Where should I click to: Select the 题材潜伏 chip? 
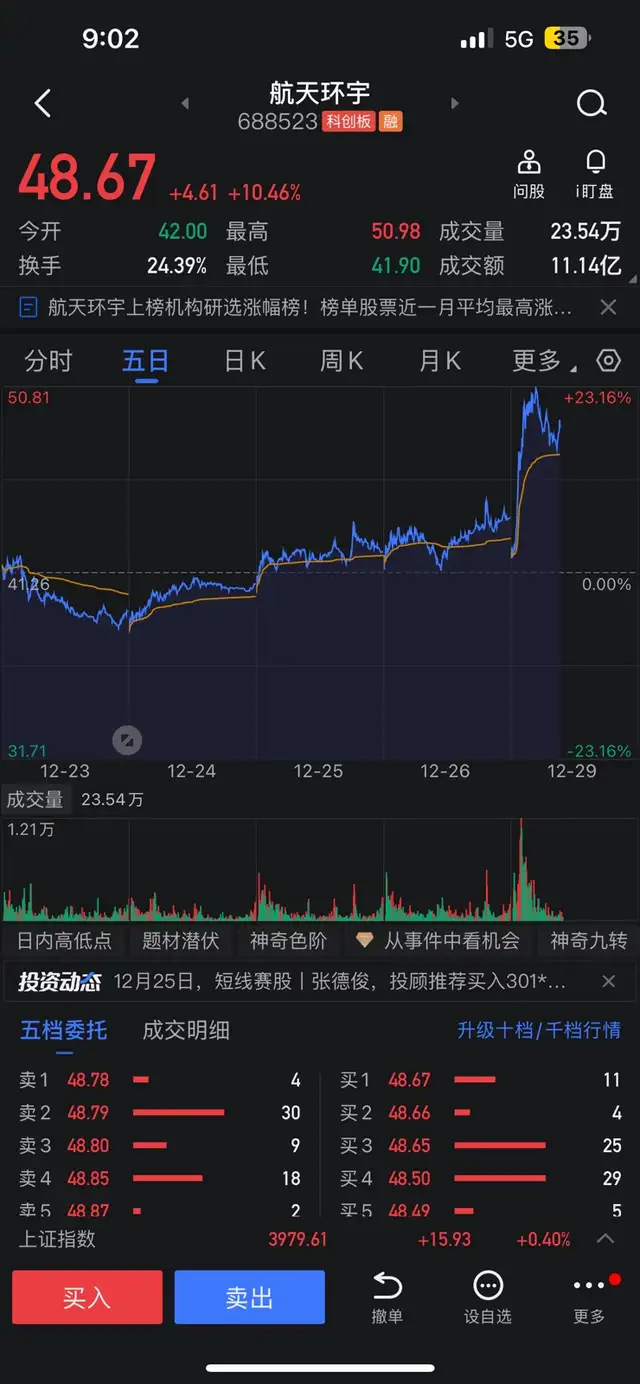180,941
